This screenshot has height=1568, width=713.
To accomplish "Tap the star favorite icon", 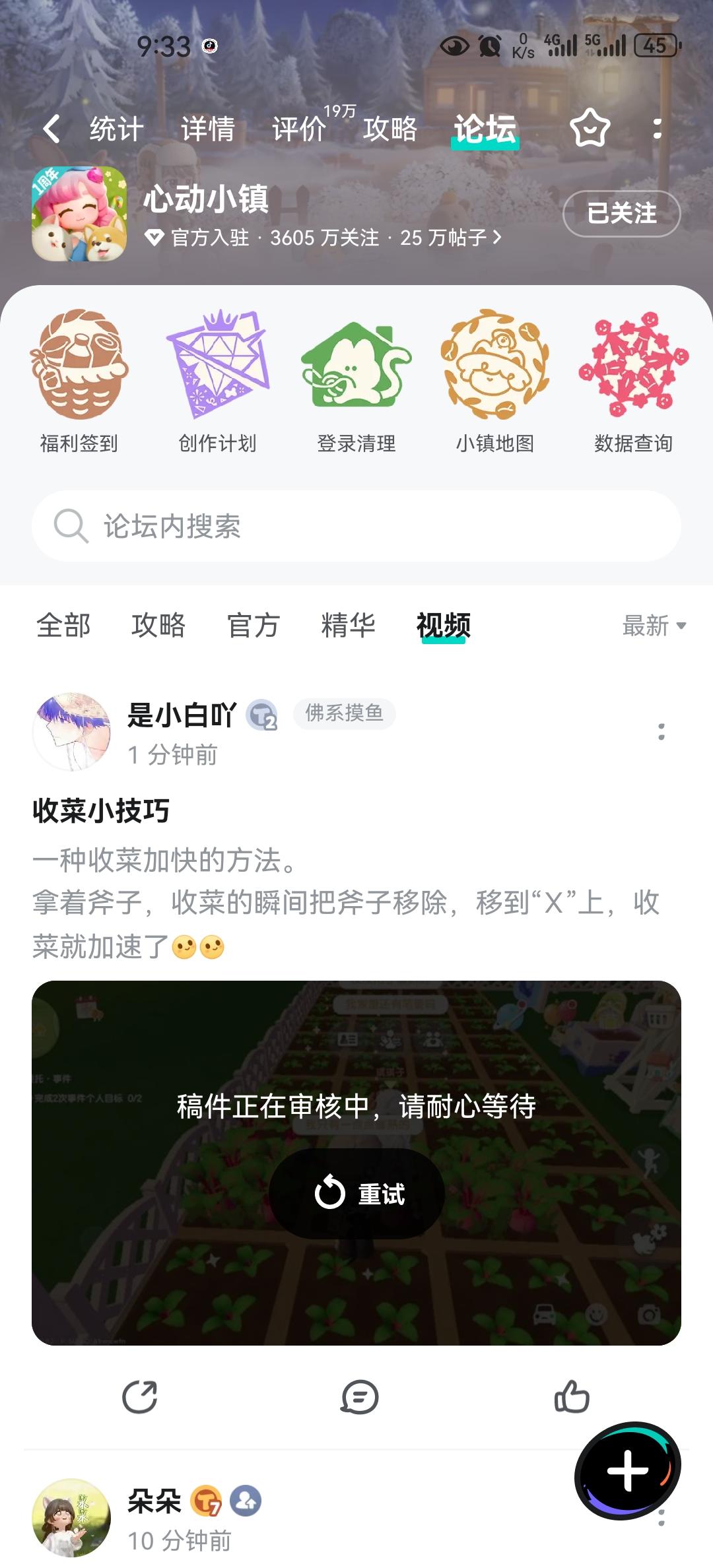I will coord(590,128).
